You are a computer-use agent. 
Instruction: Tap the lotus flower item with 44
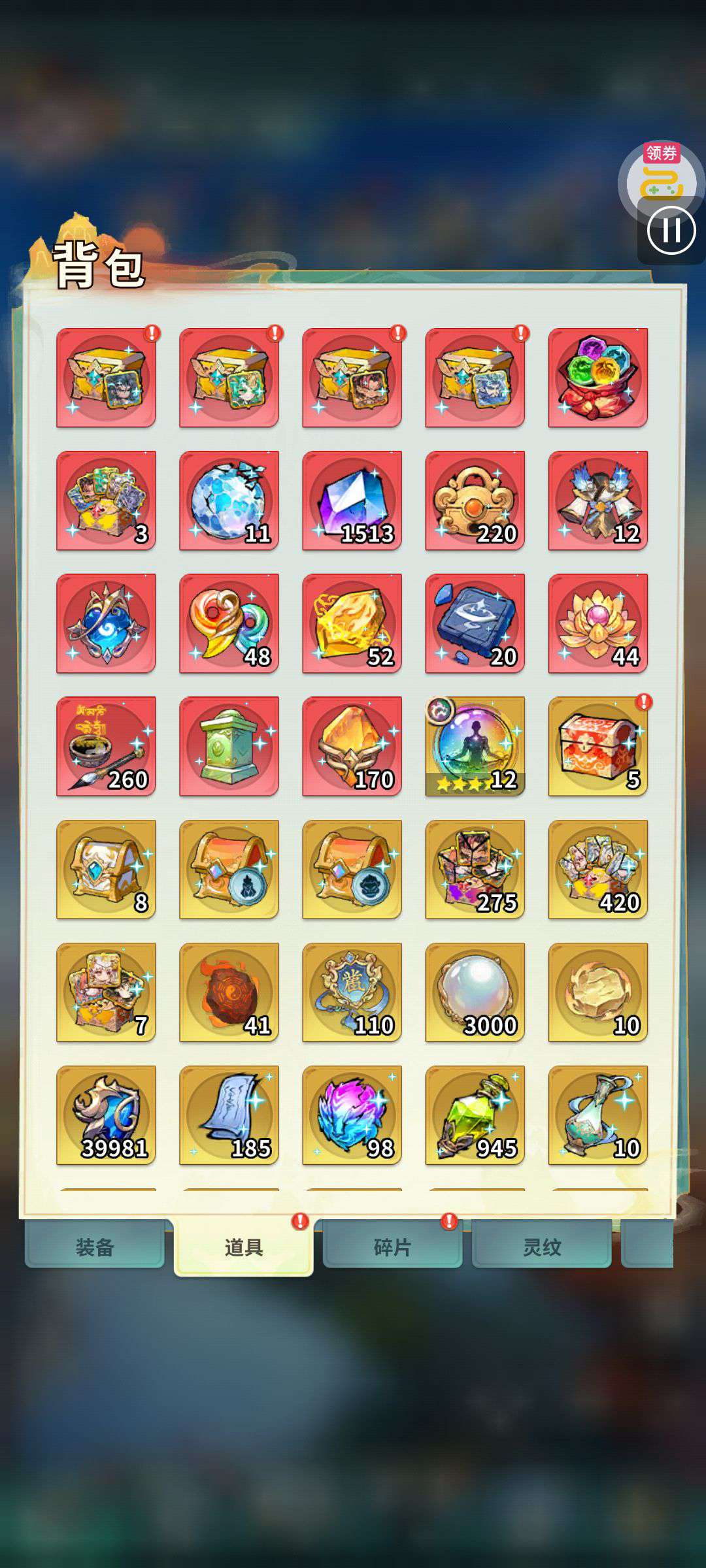(x=597, y=623)
